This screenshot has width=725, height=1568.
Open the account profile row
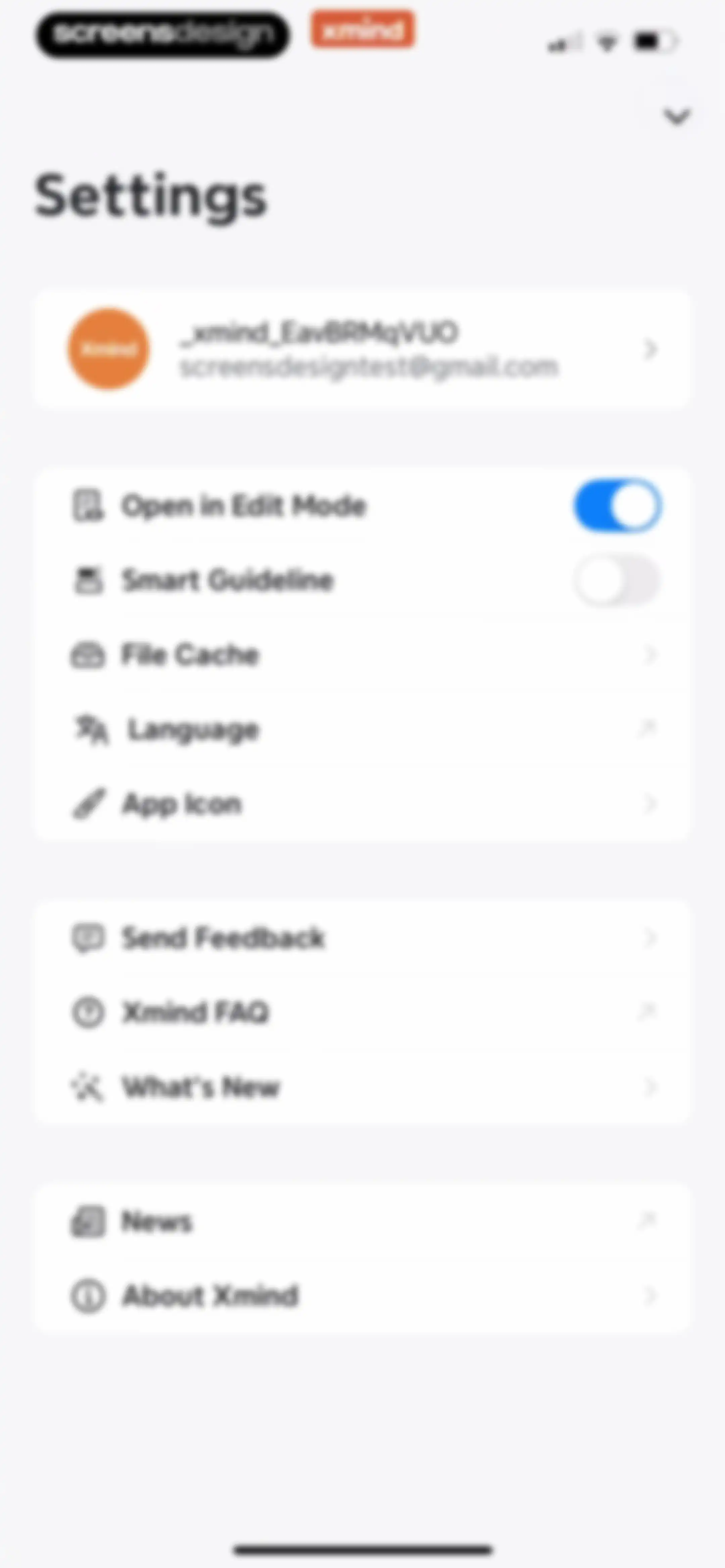[362, 349]
